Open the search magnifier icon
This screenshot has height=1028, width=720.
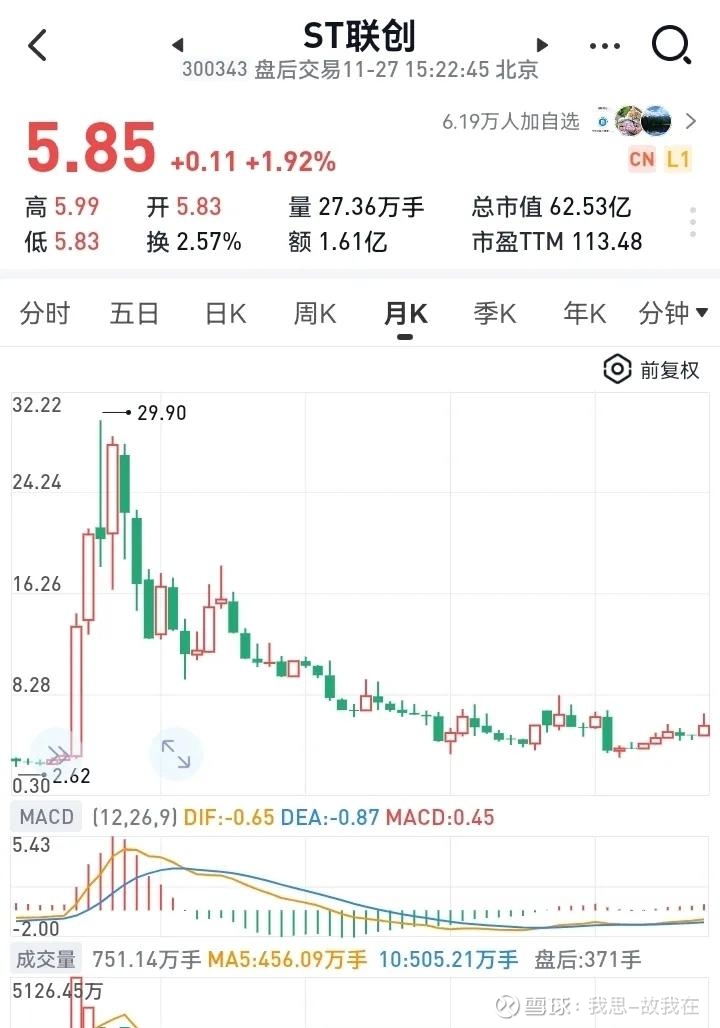671,45
